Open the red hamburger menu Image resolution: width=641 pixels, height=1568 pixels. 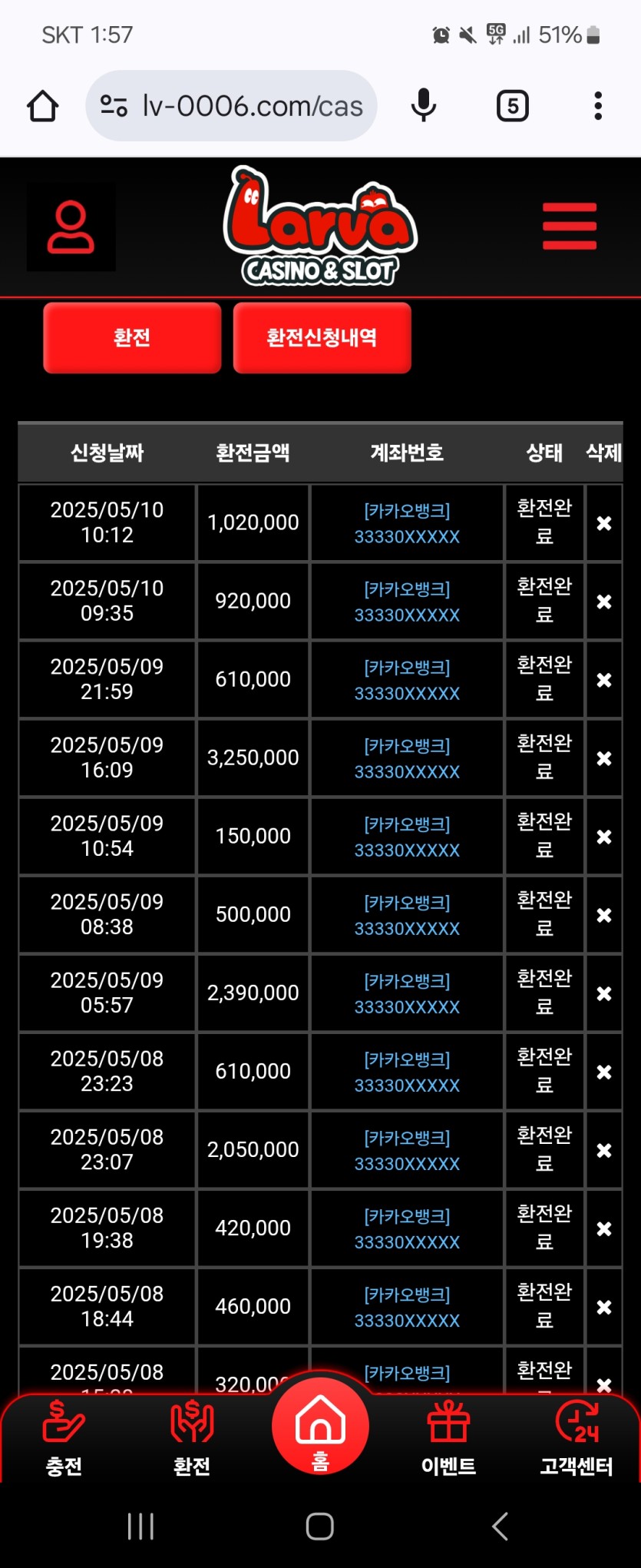click(569, 226)
